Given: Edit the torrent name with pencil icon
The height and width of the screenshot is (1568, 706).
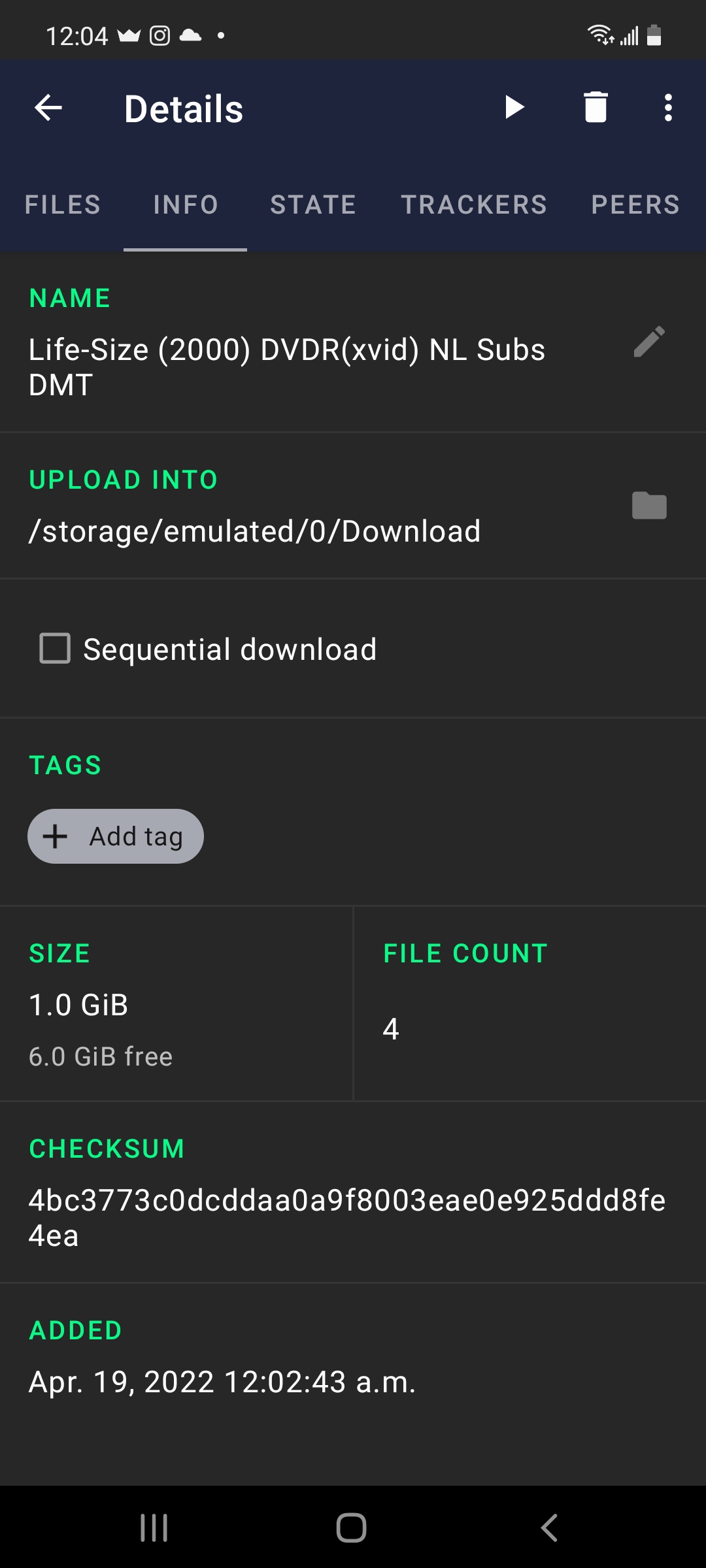Looking at the screenshot, I should [x=649, y=342].
